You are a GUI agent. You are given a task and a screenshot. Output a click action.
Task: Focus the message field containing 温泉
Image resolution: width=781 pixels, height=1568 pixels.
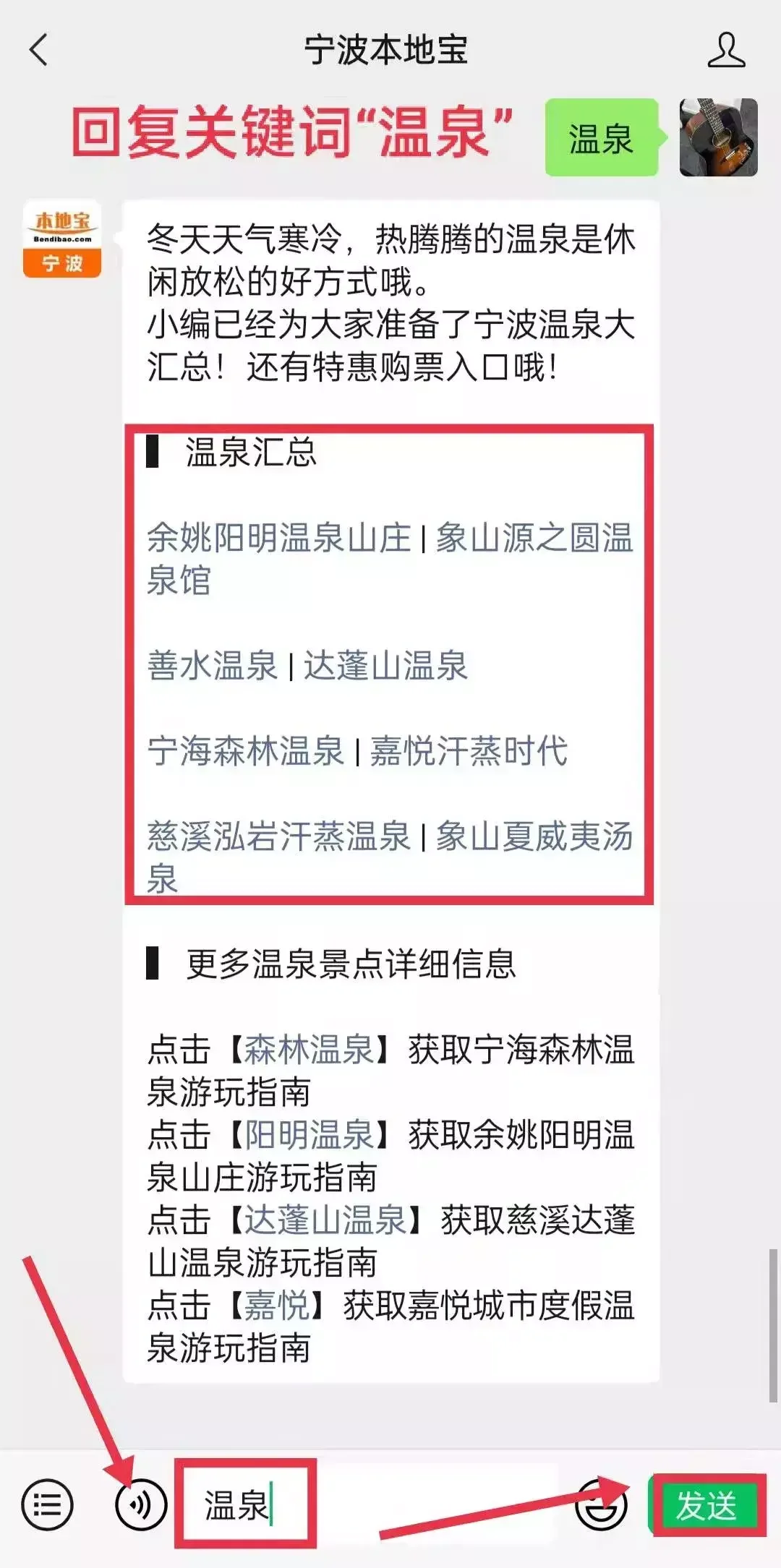click(x=362, y=1505)
